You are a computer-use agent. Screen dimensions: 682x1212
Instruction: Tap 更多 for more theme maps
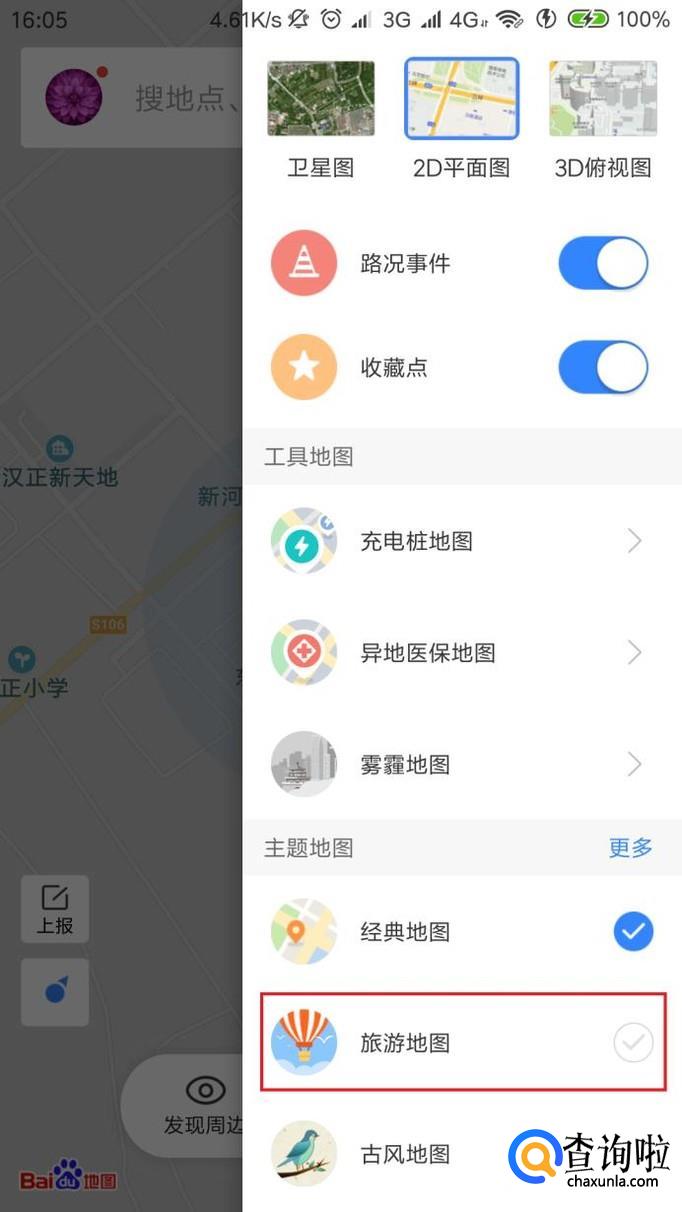pyautogui.click(x=630, y=848)
